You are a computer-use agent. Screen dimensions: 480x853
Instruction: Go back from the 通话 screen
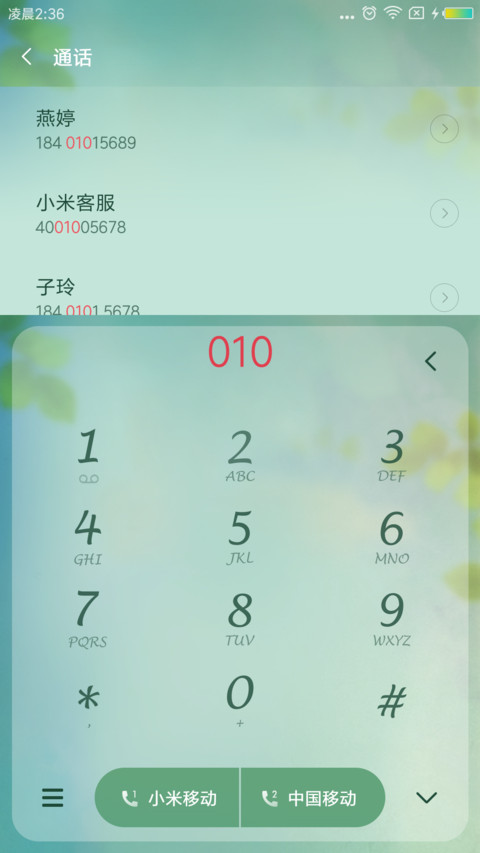point(26,57)
